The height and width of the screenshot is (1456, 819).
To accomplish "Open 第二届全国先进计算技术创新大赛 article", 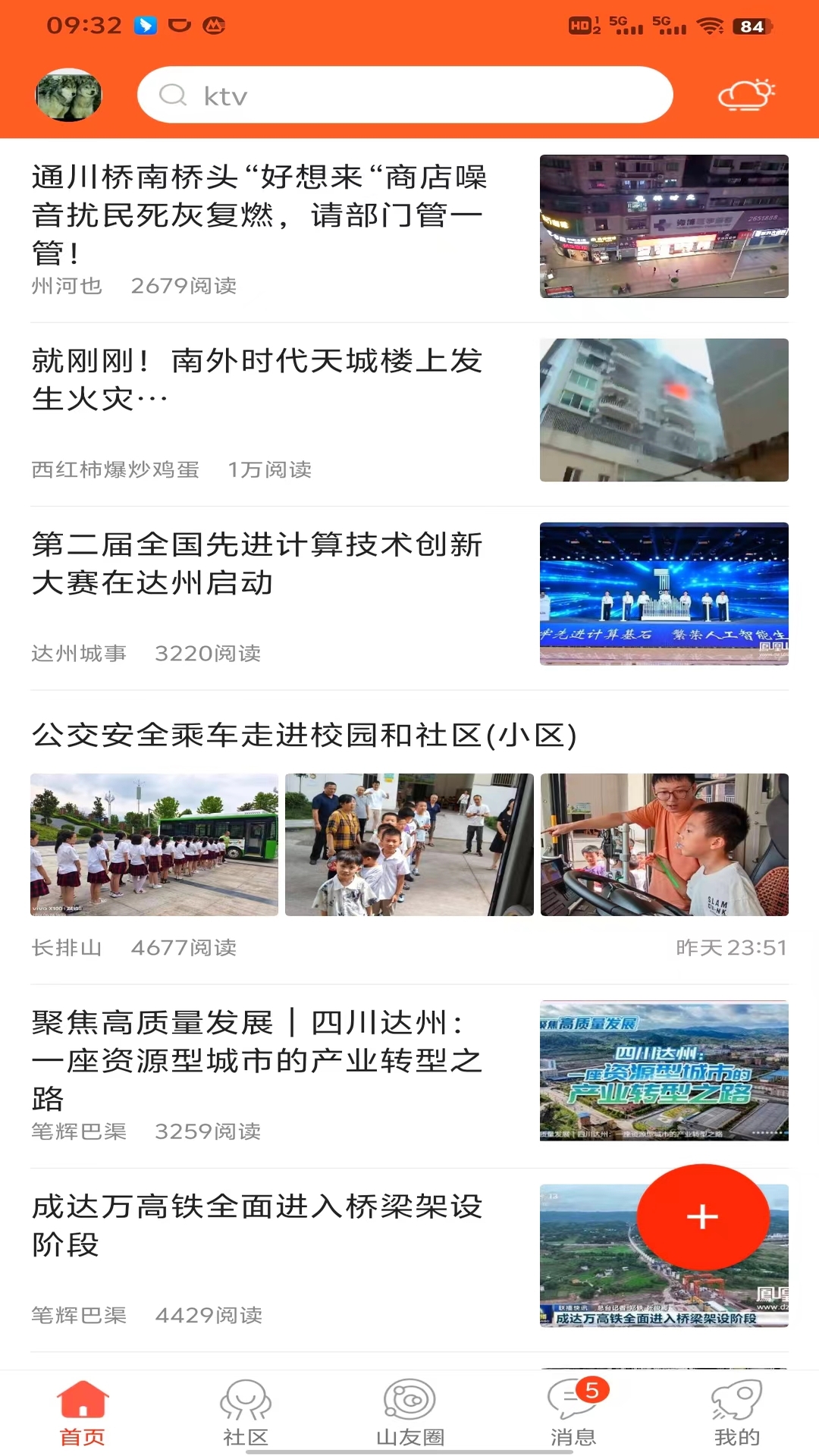I will pyautogui.click(x=258, y=563).
